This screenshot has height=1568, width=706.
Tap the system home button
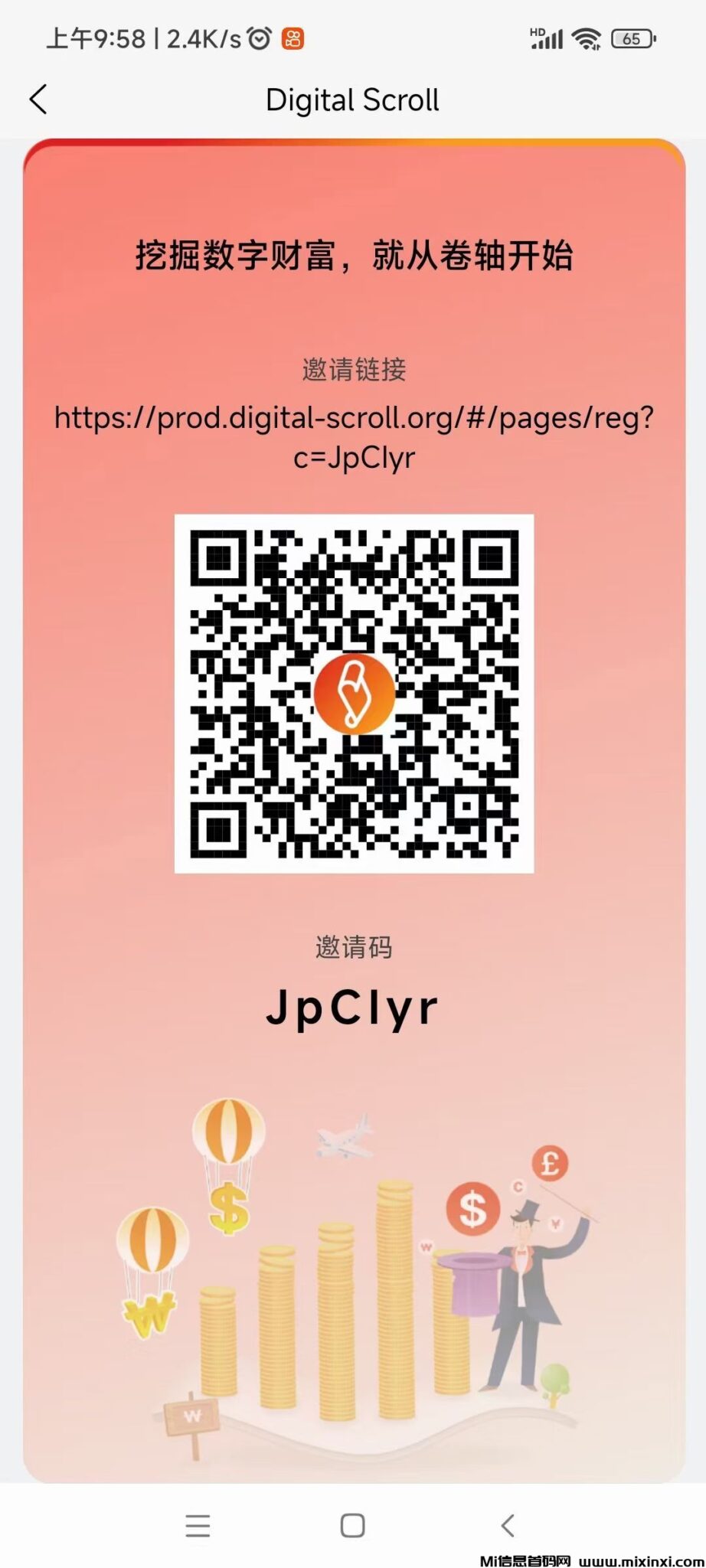pyautogui.click(x=352, y=1525)
